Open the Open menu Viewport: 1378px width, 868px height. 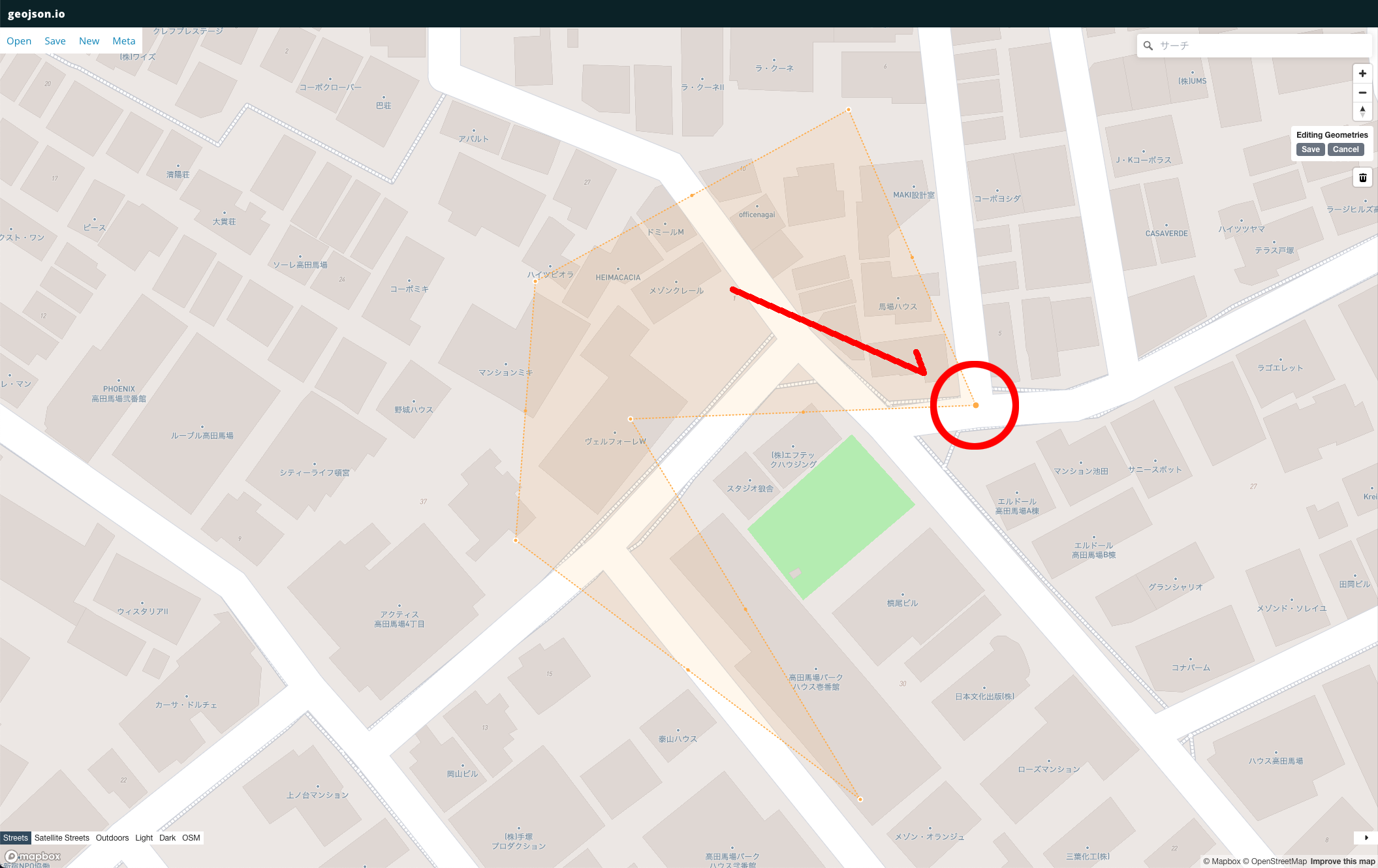coord(19,41)
